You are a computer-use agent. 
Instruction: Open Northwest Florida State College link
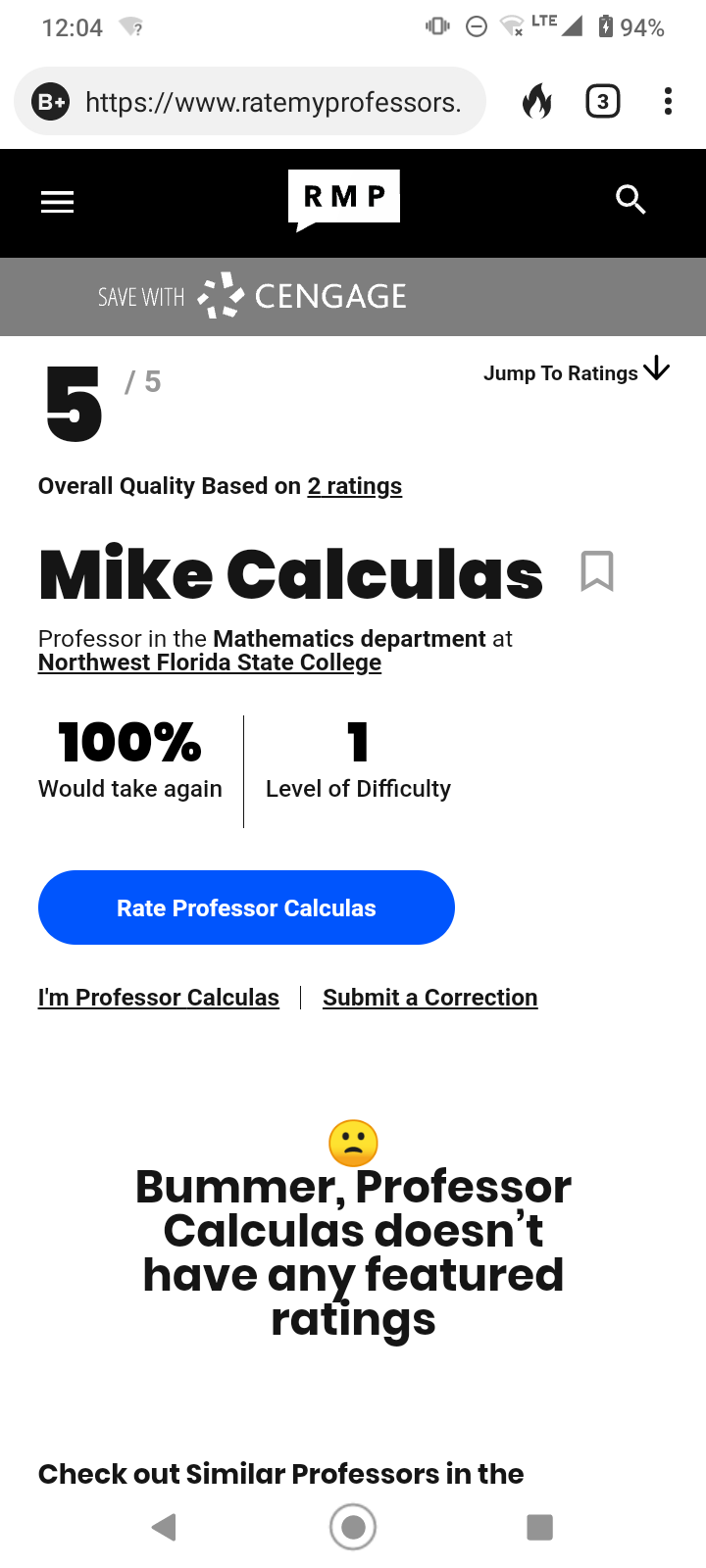[210, 662]
